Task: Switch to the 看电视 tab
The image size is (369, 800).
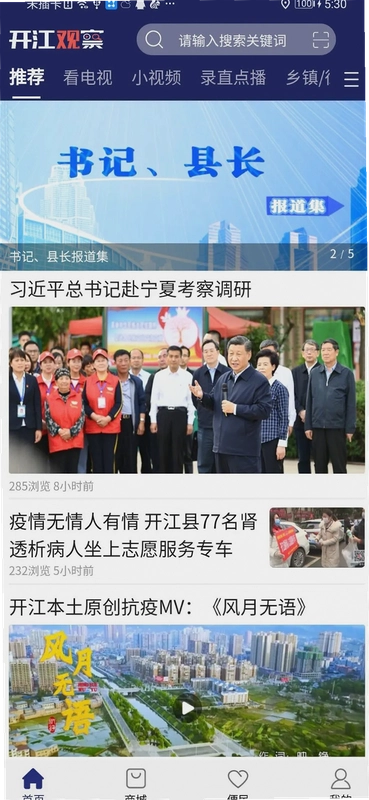Action: (x=88, y=78)
